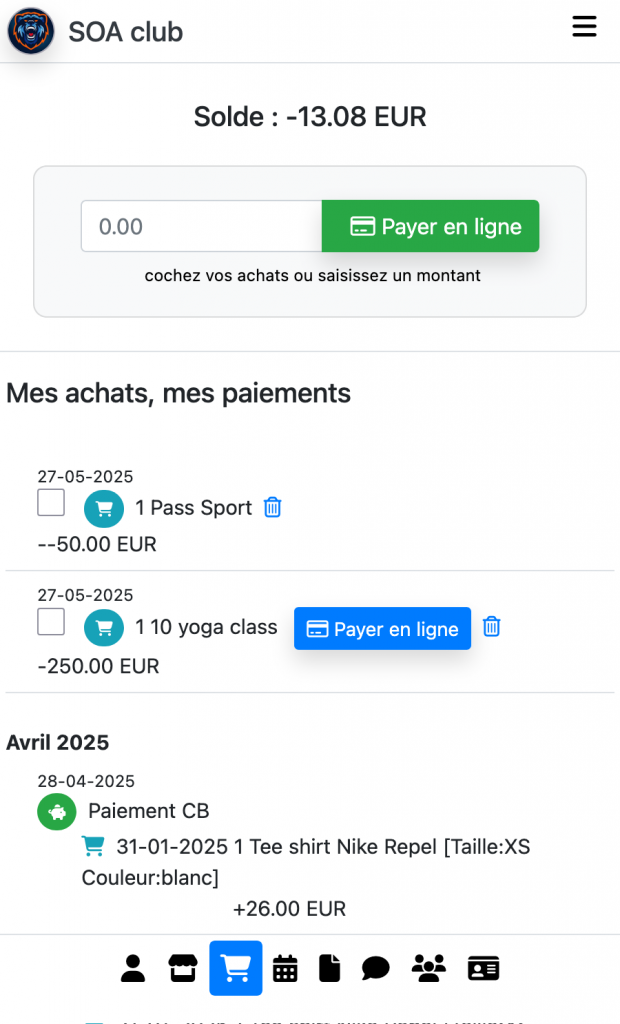The width and height of the screenshot is (620, 1024).
Task: Delete the 1 Pass Sport purchase
Action: (x=272, y=507)
